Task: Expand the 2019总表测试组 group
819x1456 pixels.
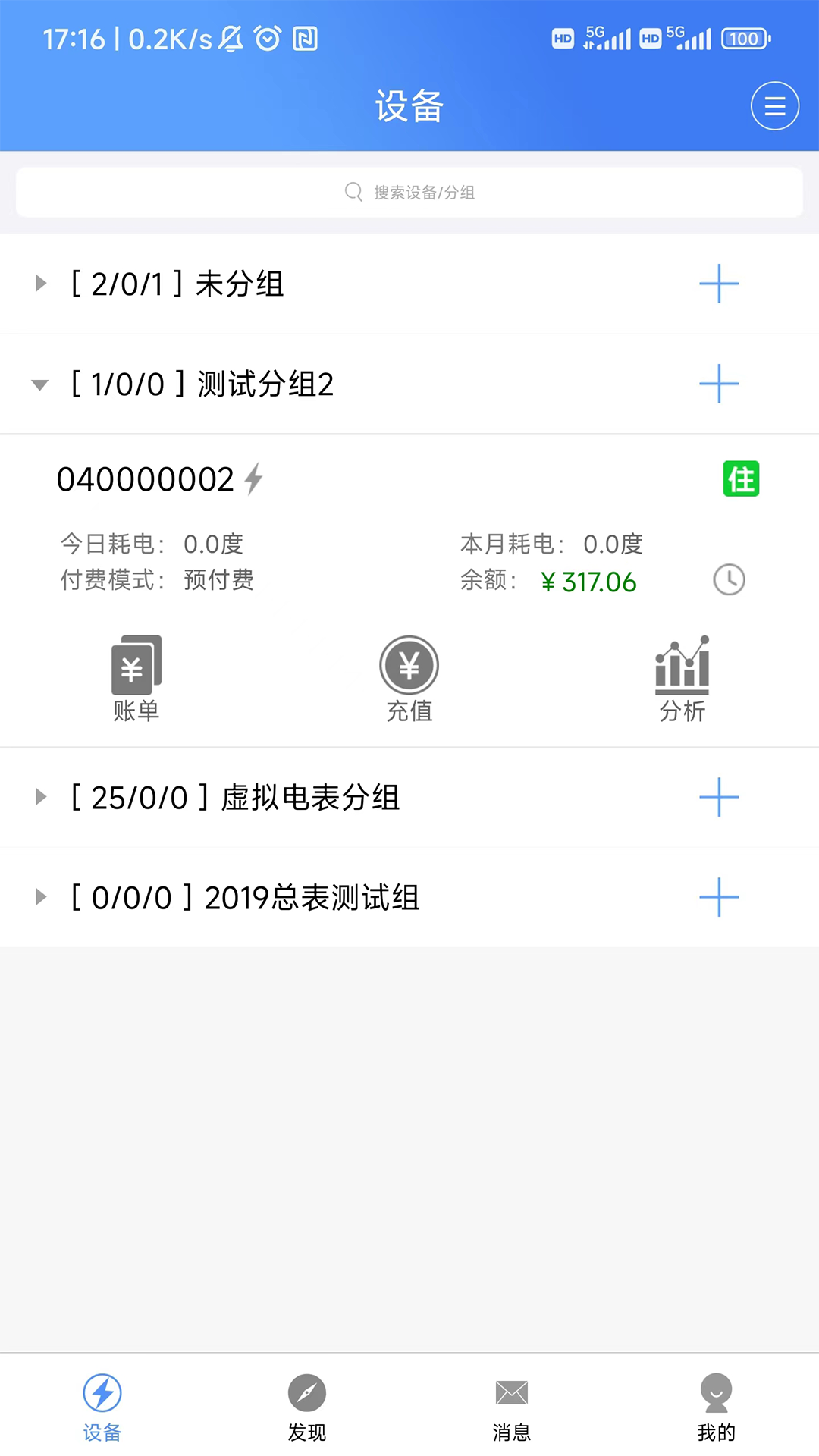Action: tap(40, 897)
